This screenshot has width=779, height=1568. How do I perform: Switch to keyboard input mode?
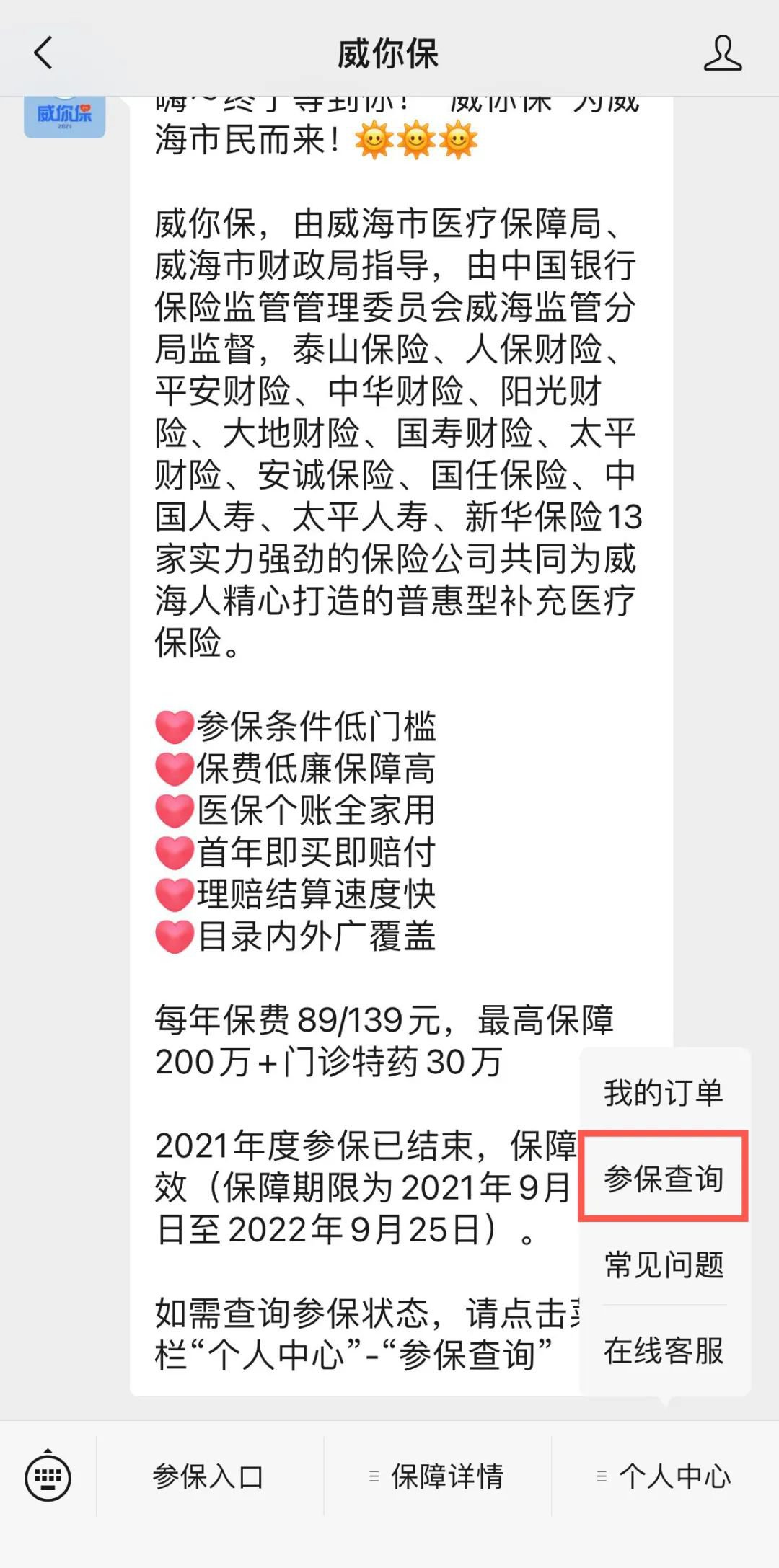tap(48, 1476)
